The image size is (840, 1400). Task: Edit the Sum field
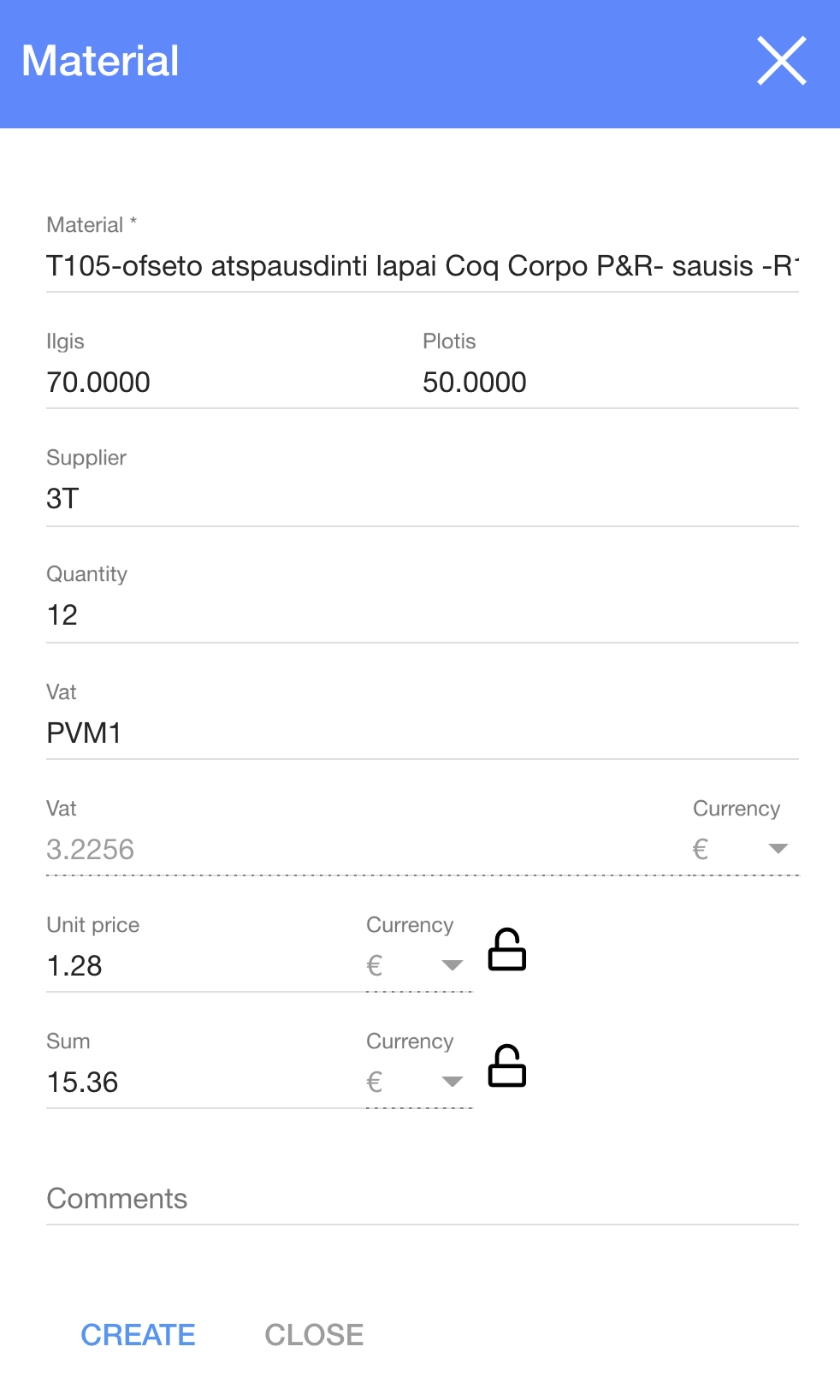[201, 1083]
